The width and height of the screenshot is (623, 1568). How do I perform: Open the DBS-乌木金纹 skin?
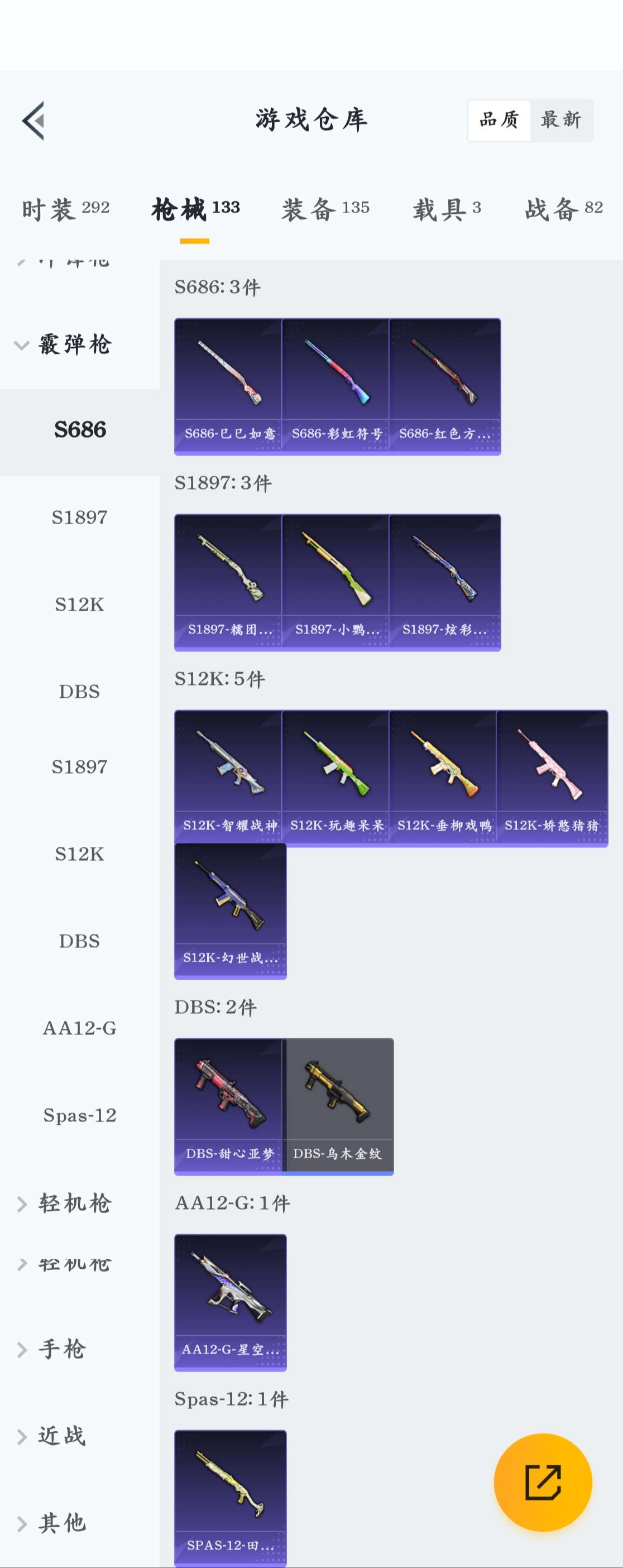click(338, 1106)
